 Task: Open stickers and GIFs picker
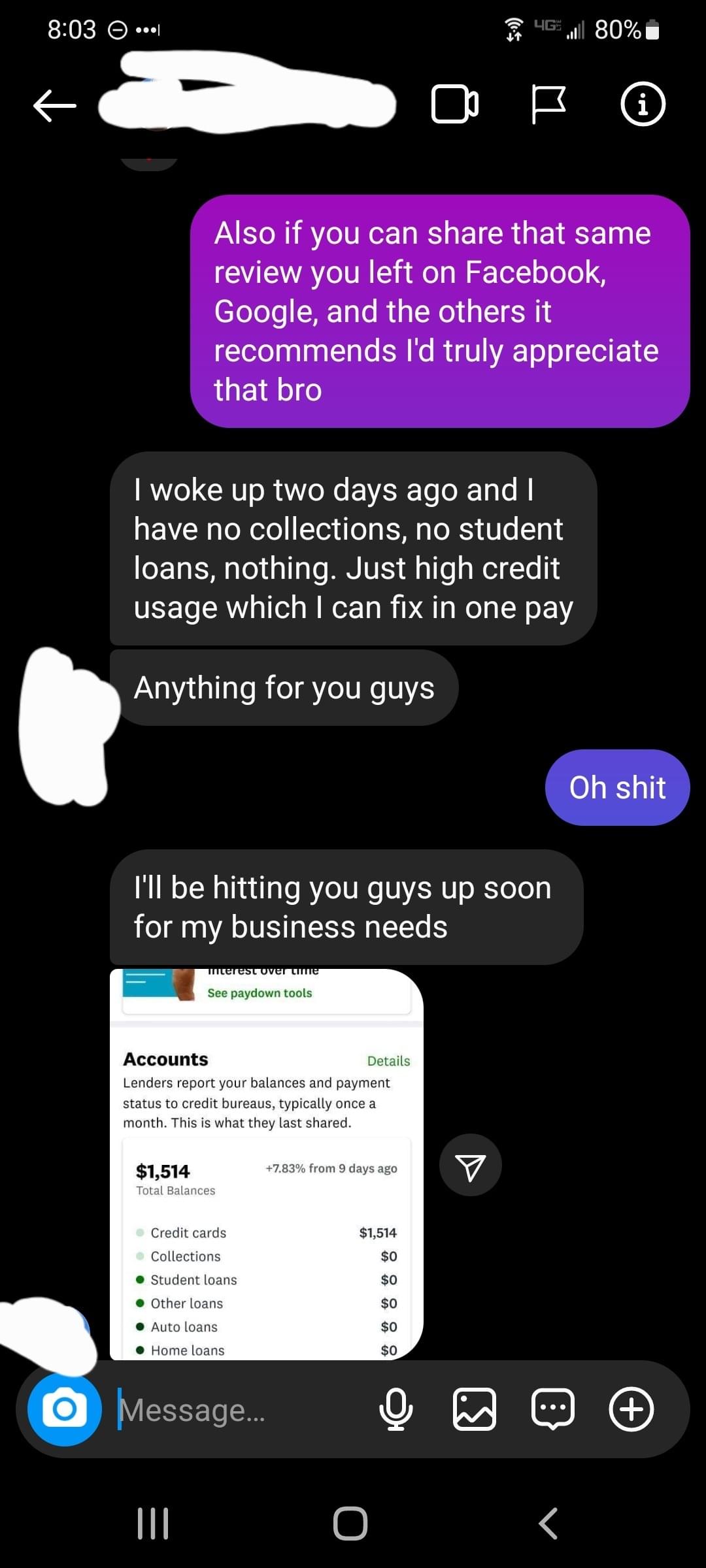pyautogui.click(x=553, y=1410)
